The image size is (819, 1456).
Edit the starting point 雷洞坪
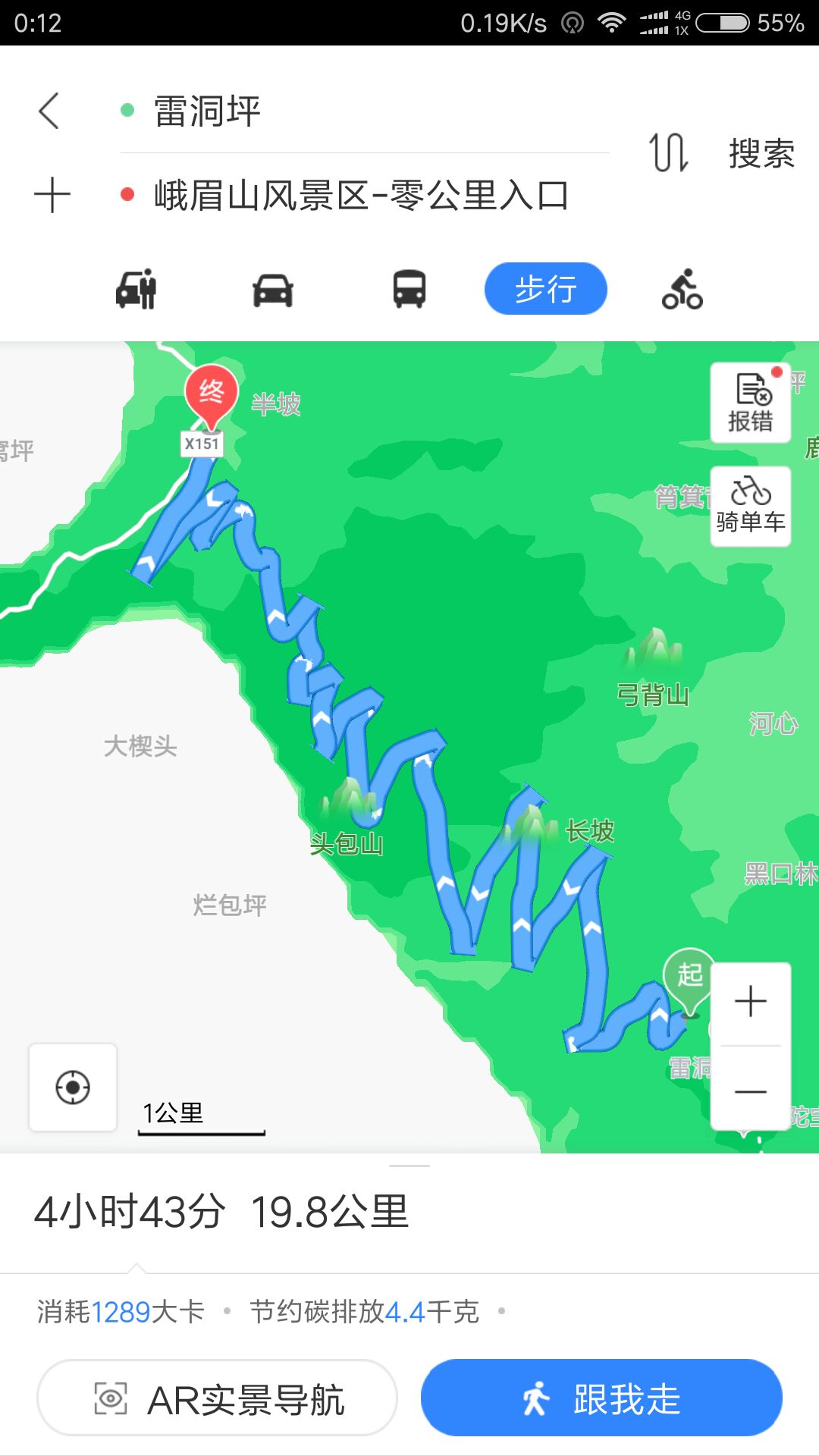coord(364,111)
